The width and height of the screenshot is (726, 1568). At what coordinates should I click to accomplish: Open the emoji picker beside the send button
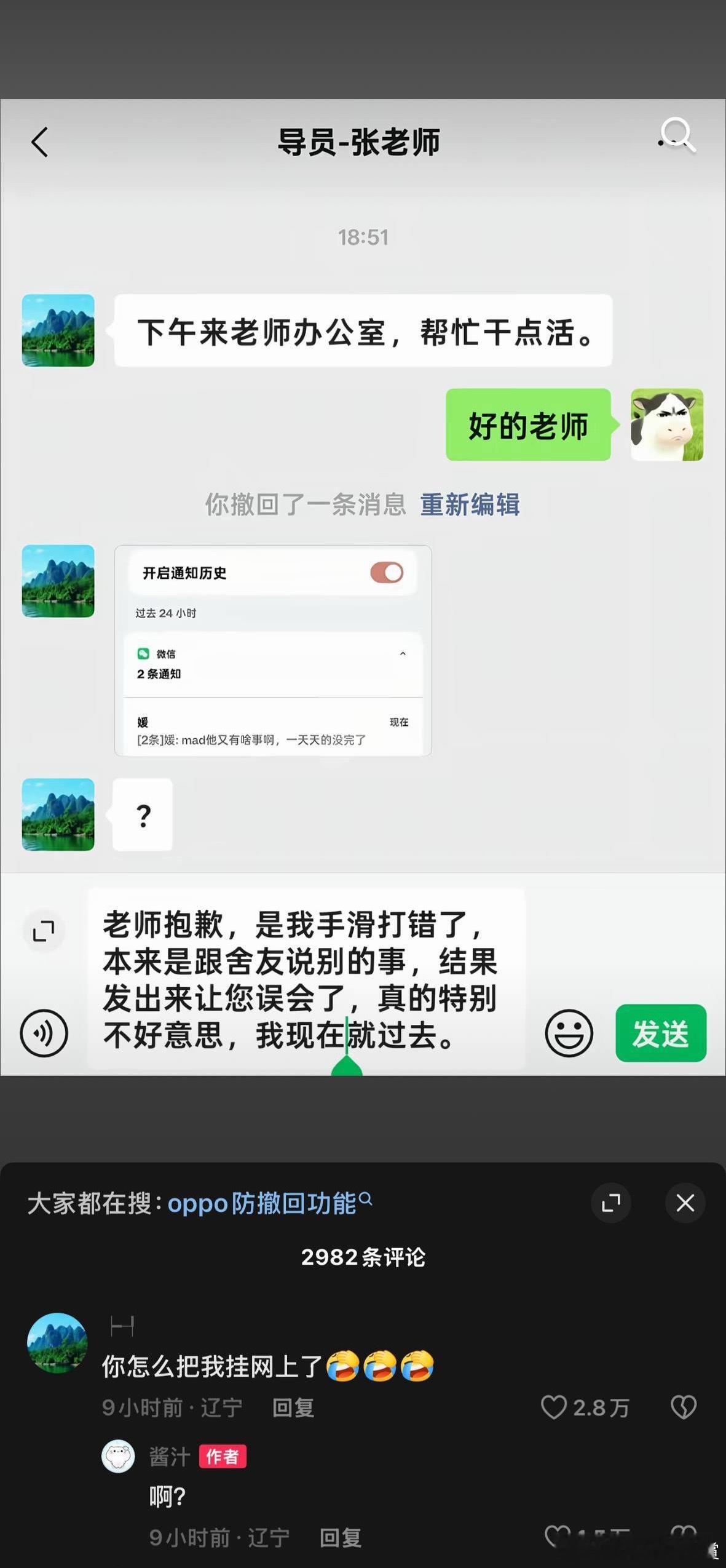tap(569, 1033)
